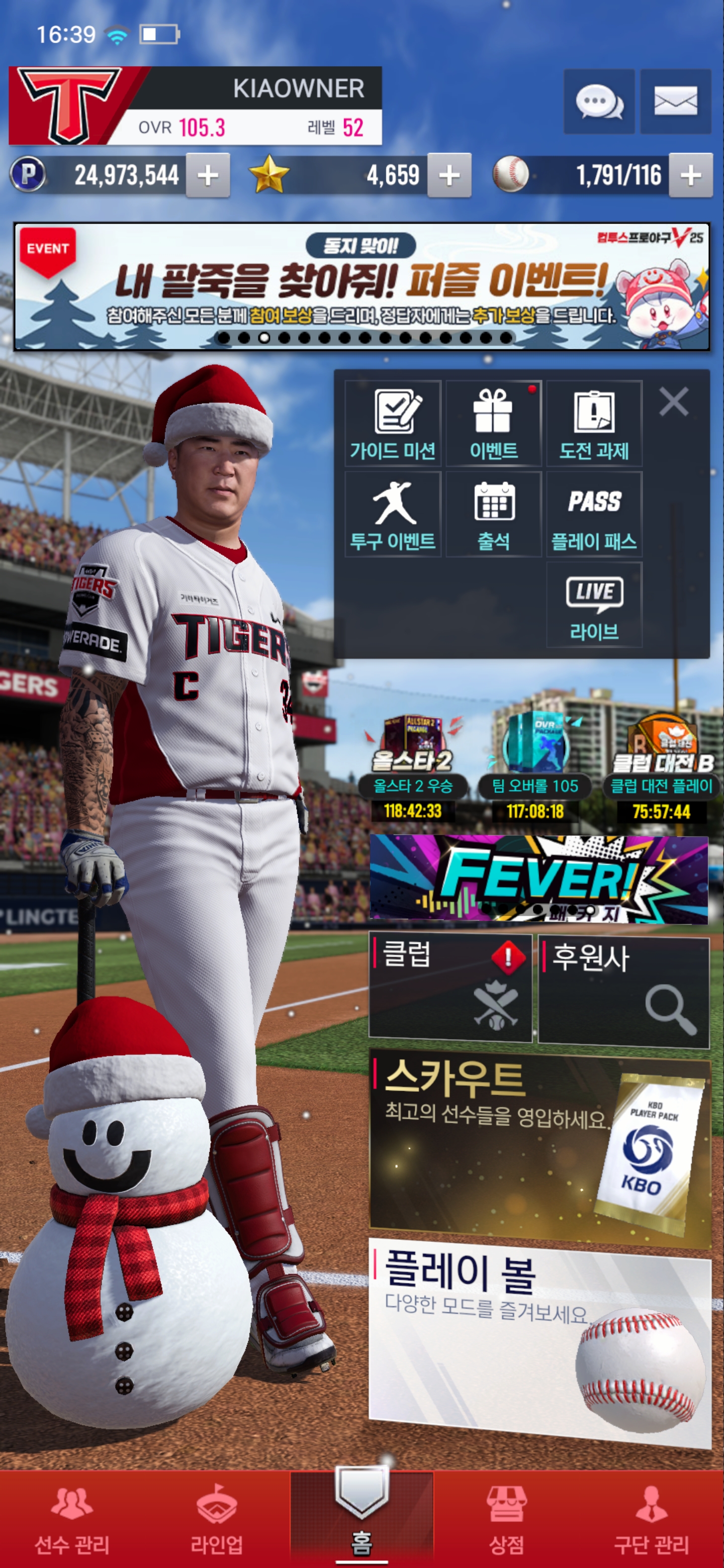The image size is (724, 1568).
Task: Close the quick menu panel
Action: click(673, 402)
